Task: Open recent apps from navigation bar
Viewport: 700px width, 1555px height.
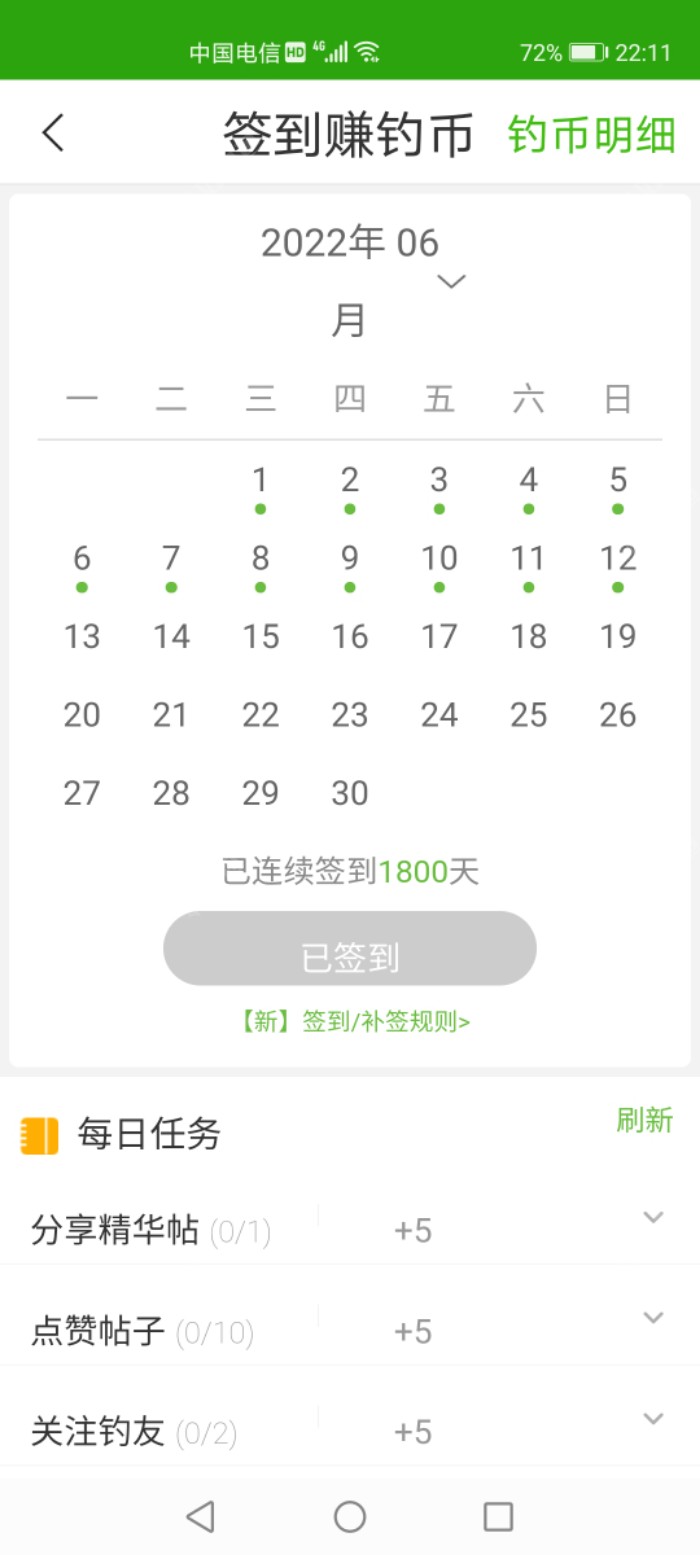Action: [498, 1516]
